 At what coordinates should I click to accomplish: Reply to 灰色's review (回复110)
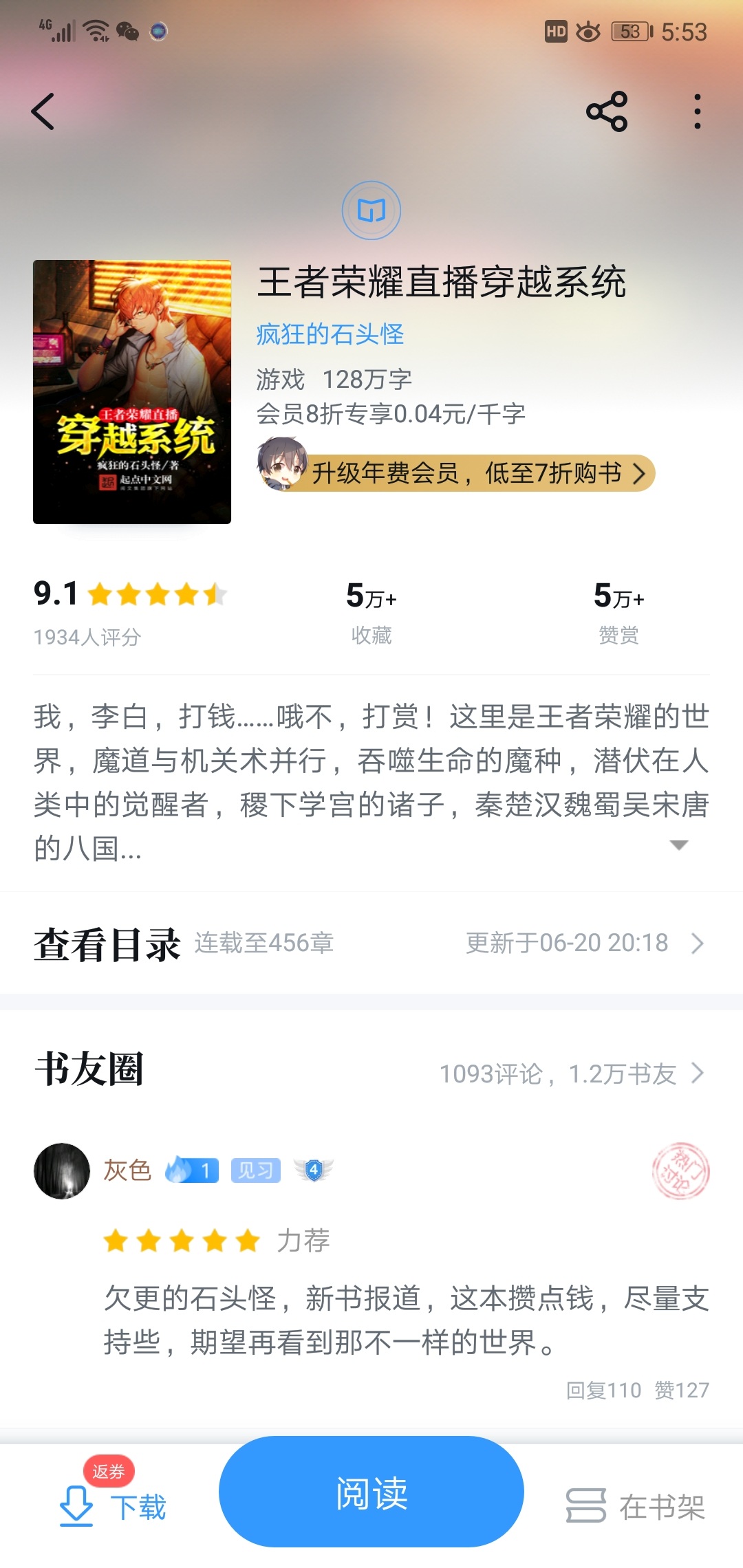click(603, 1390)
